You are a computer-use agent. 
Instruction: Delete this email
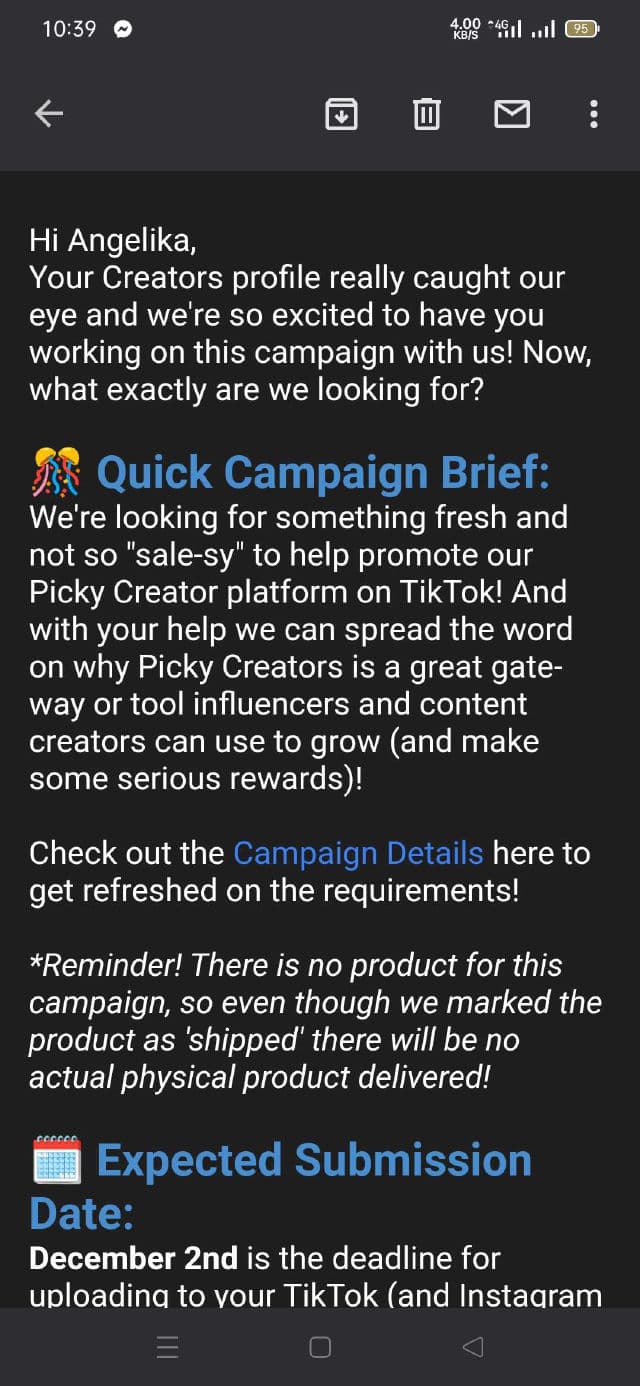427,114
